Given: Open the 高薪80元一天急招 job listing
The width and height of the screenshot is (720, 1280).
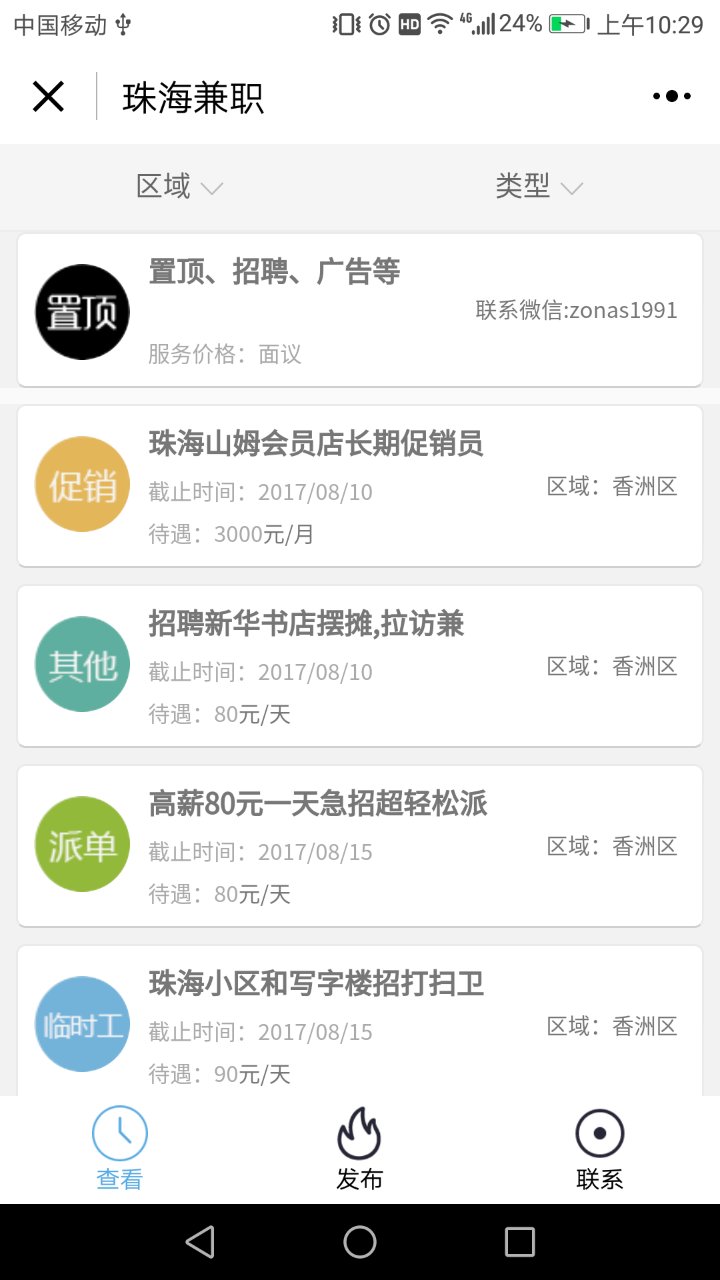Looking at the screenshot, I should pyautogui.click(x=360, y=846).
